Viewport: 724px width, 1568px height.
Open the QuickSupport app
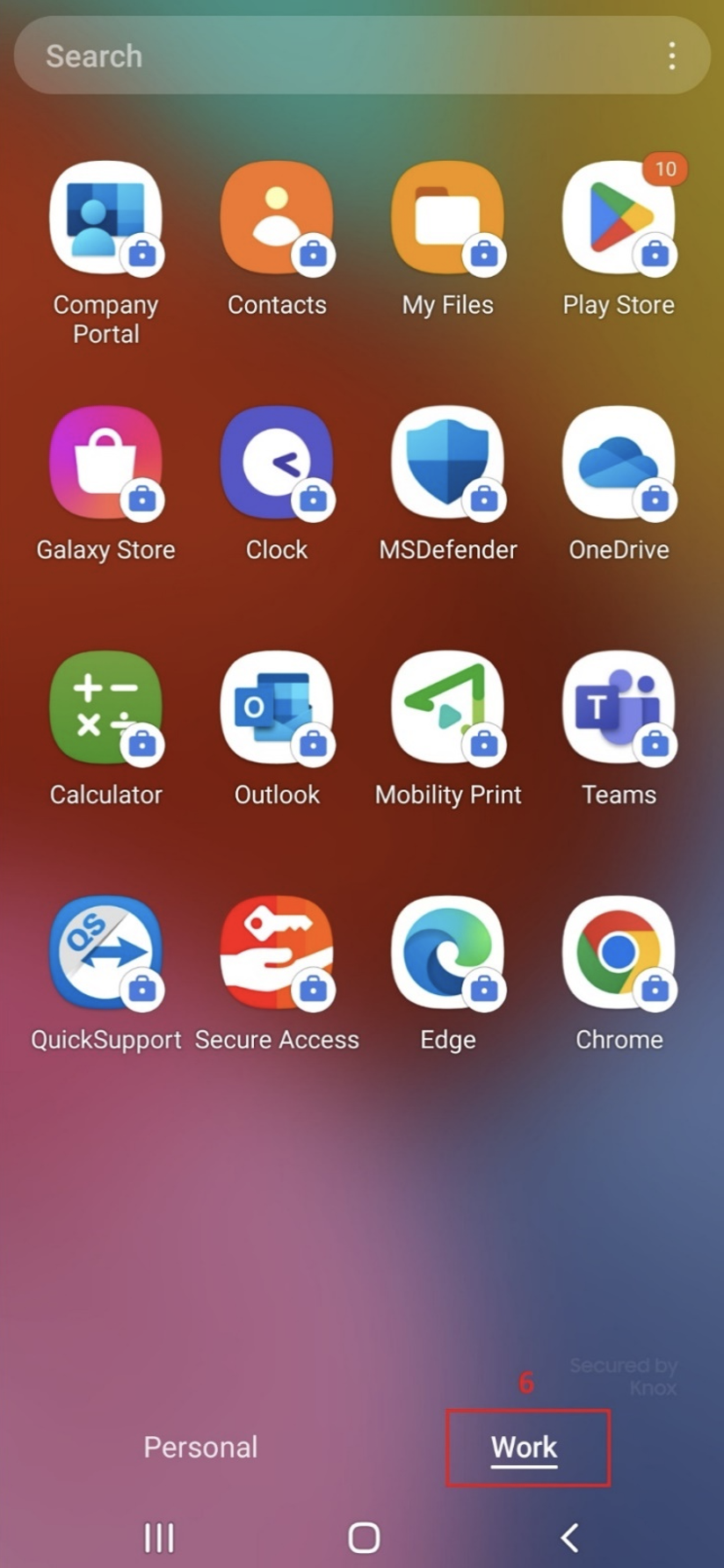105,953
